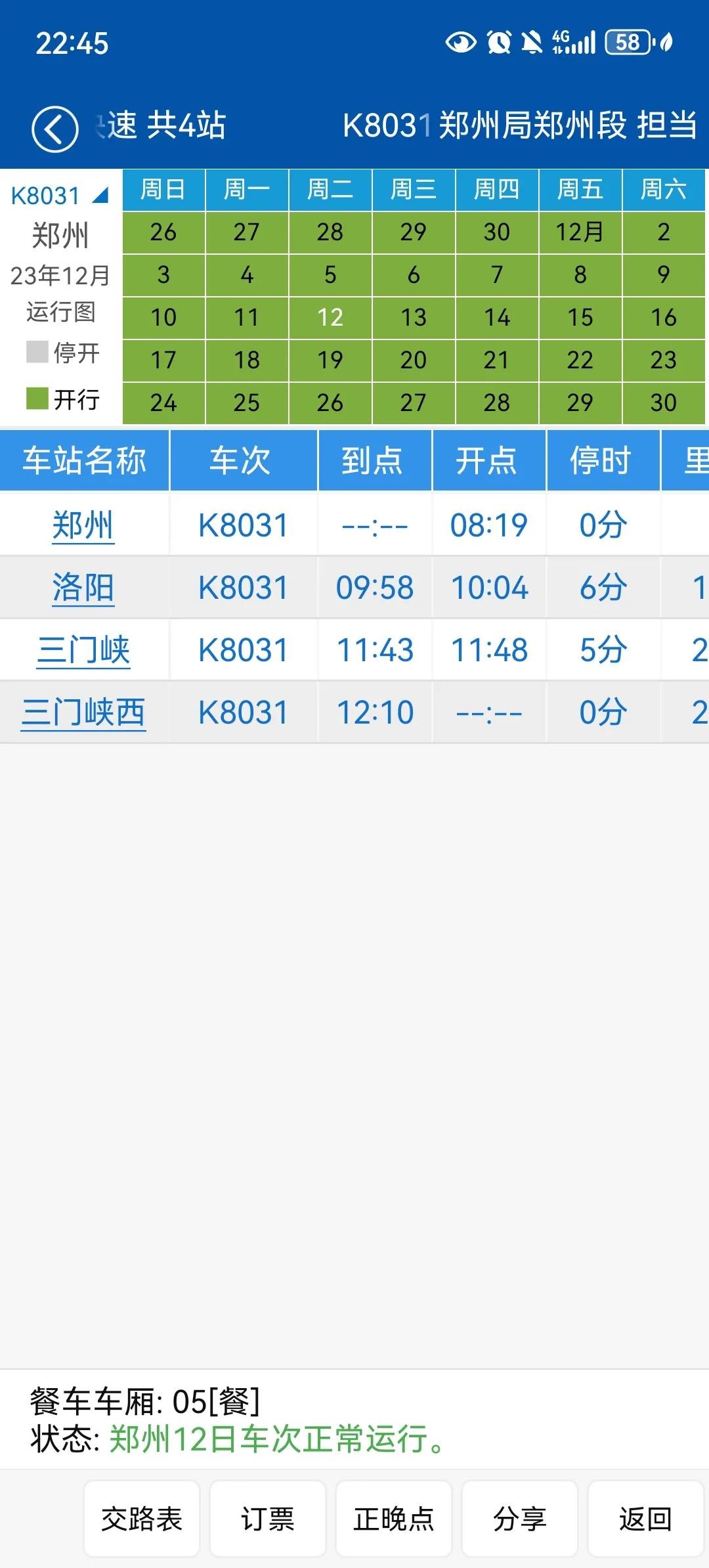Select date 13 in the calendar
The image size is (709, 1568).
click(x=414, y=318)
